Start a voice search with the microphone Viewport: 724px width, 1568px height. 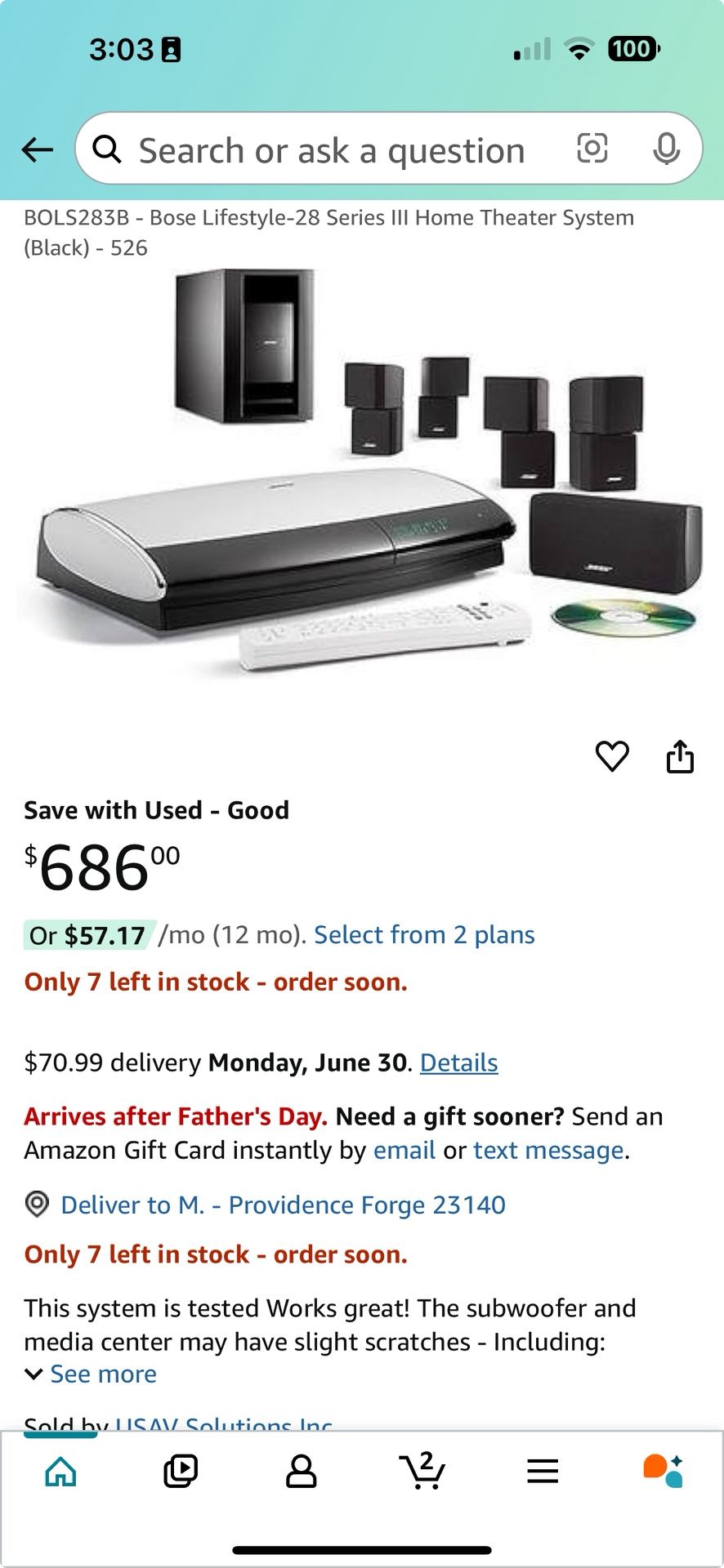668,149
